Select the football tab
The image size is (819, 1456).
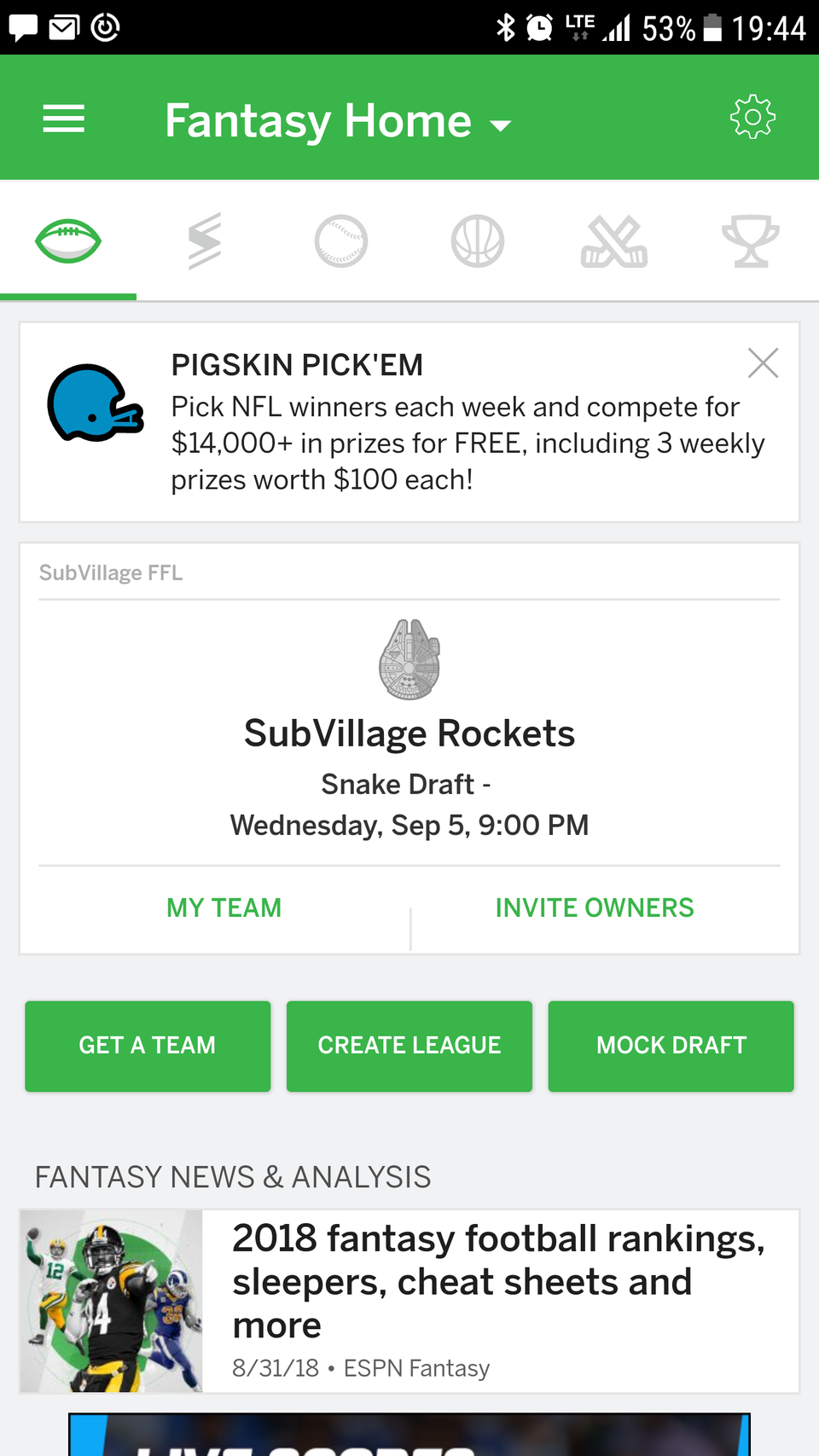click(x=68, y=241)
